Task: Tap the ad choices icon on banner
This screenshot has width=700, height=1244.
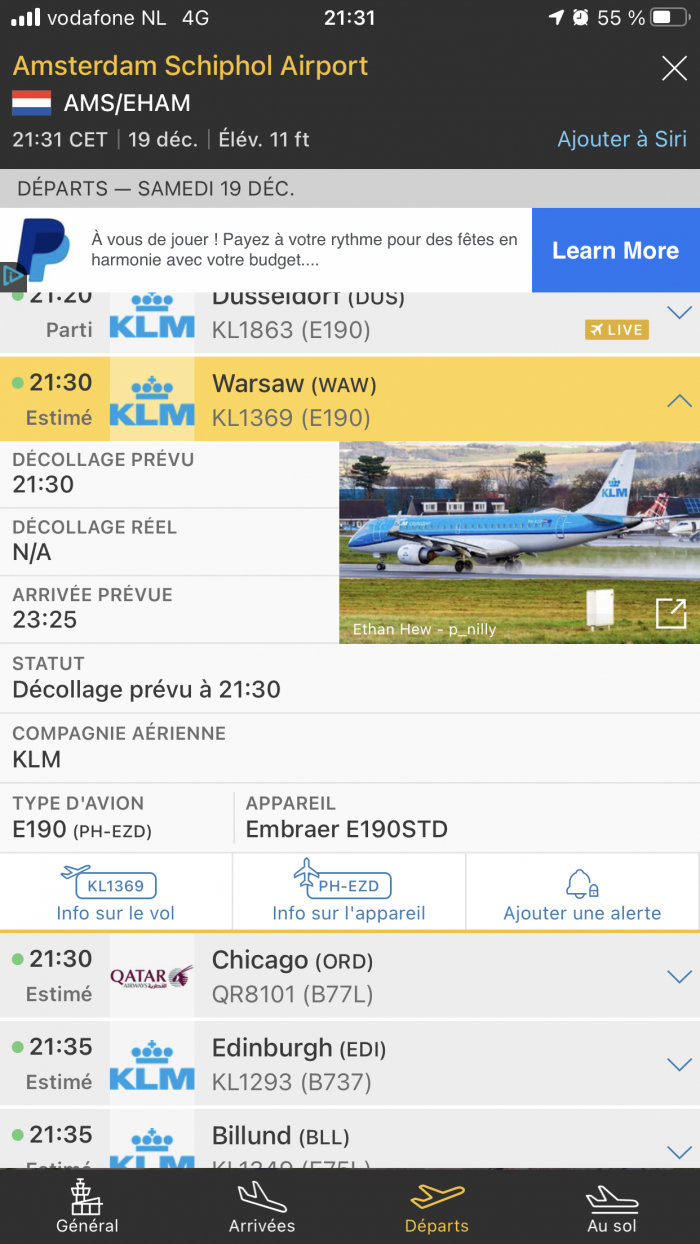Action: tap(10, 275)
